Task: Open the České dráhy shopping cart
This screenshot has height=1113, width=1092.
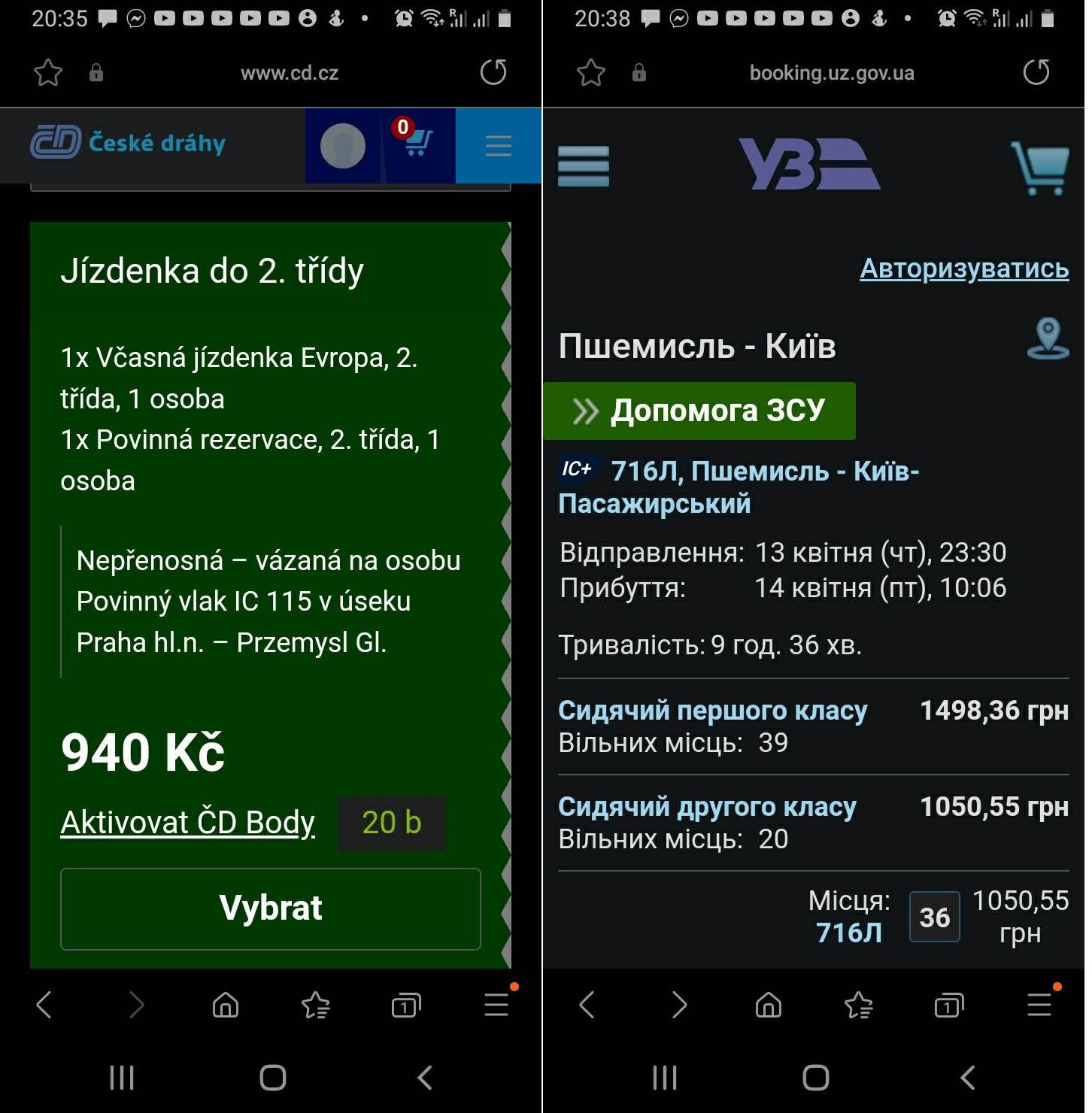Action: tap(417, 142)
